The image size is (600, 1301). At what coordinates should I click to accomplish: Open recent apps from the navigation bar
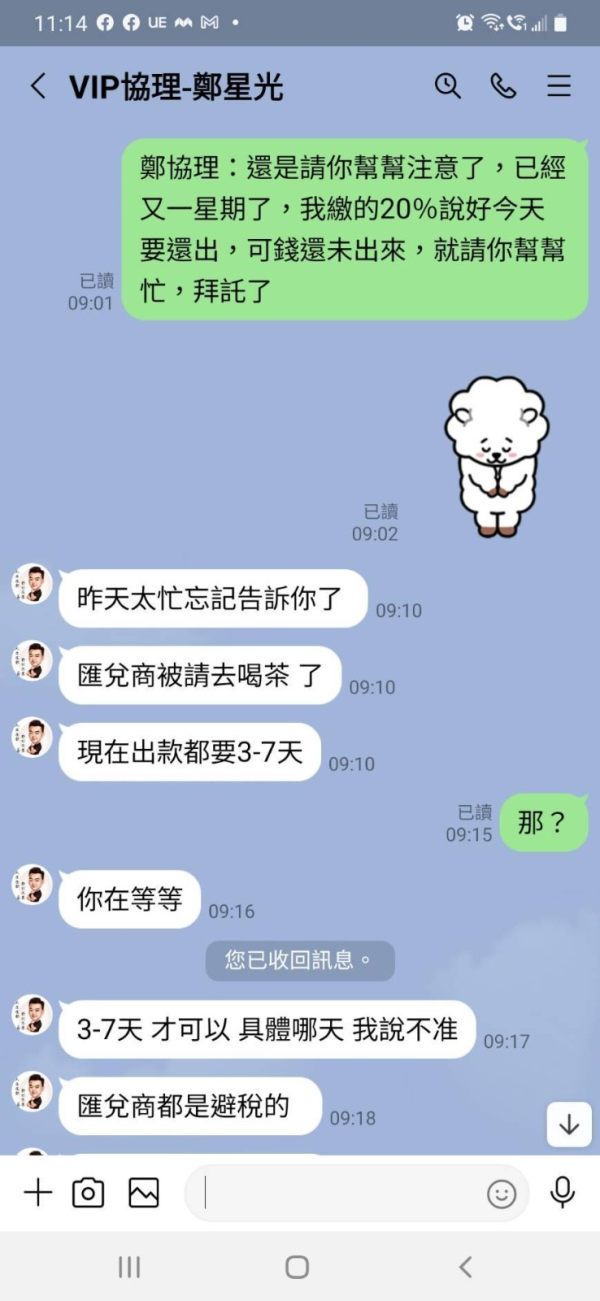[x=129, y=1267]
